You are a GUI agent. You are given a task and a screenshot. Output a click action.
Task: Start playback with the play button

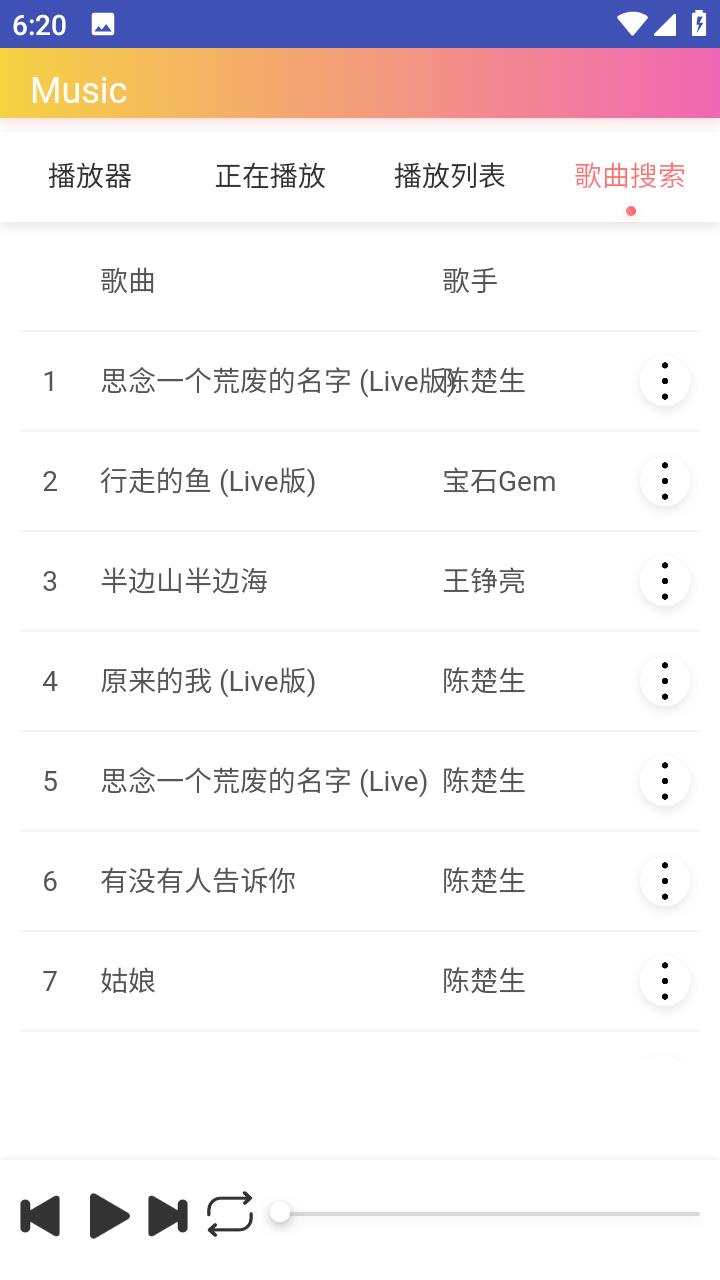point(108,1216)
